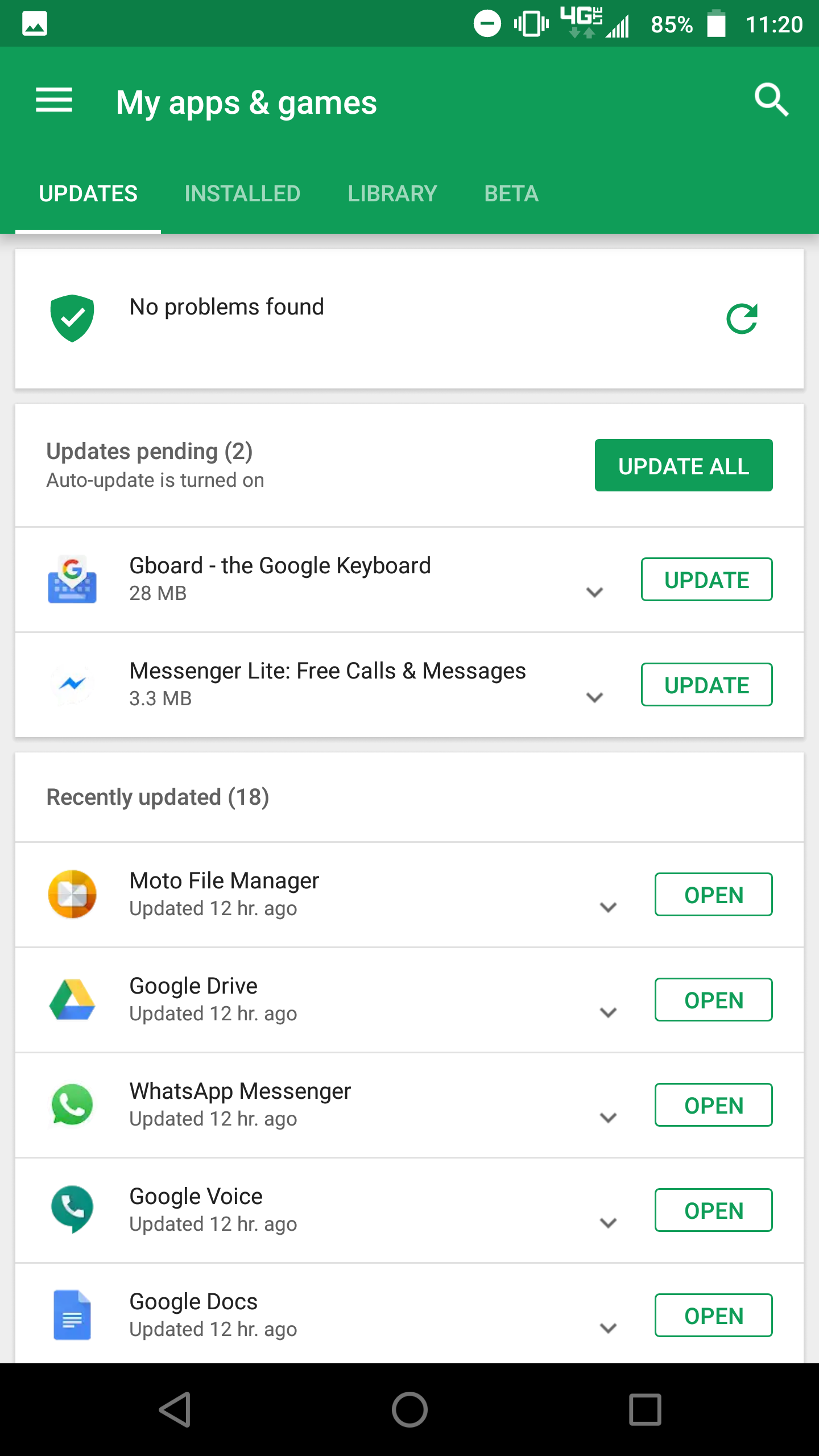Switch to the INSTALLED tab
The width and height of the screenshot is (819, 1456).
[x=242, y=193]
